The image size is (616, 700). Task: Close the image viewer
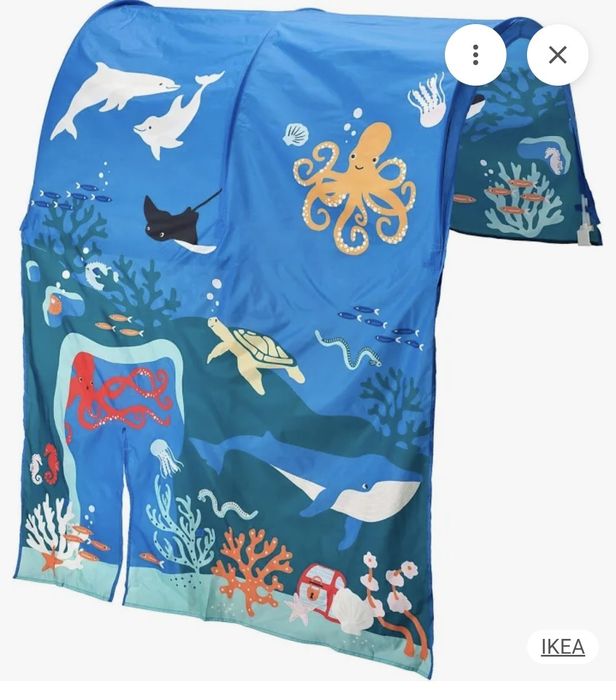point(557,55)
